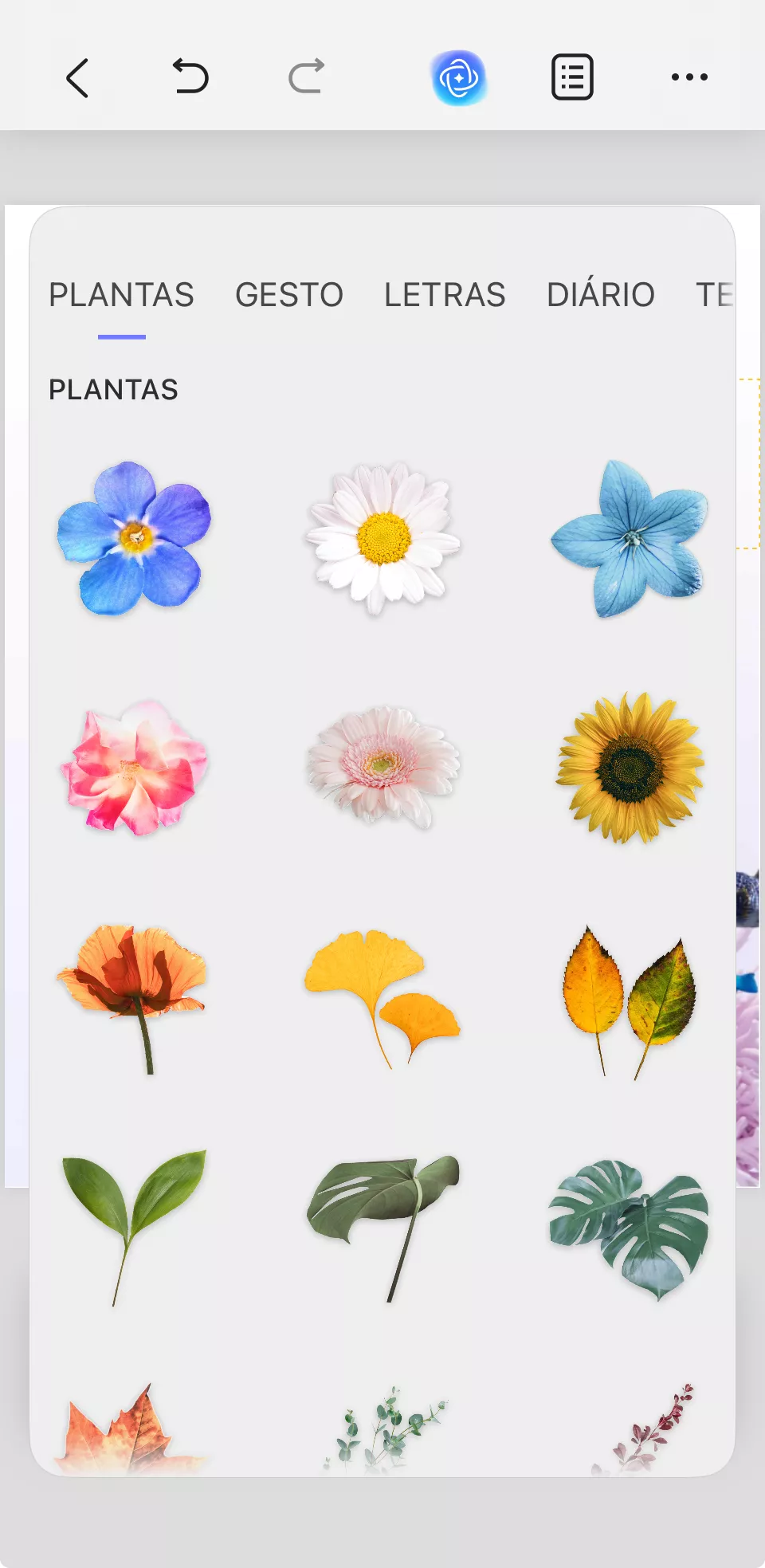
Task: Insert the blue-violet pansy sticker
Action: point(134,538)
